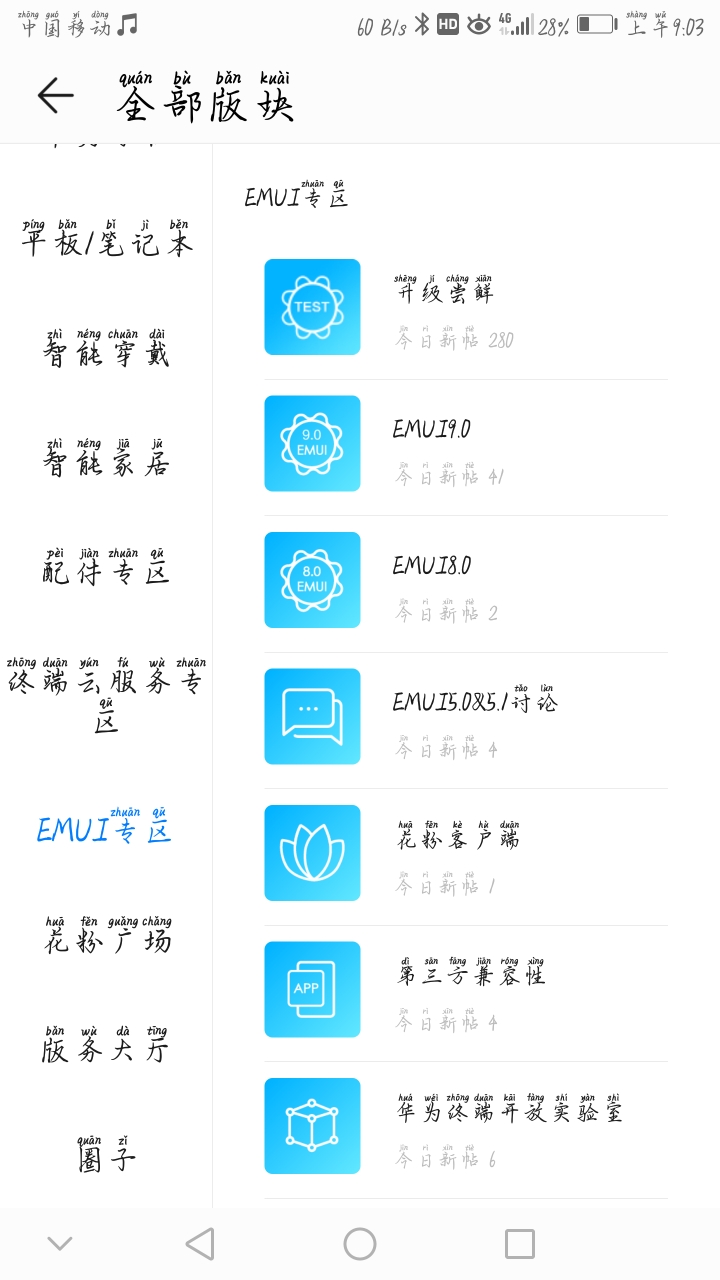This screenshot has height=1280, width=720.
Task: Open the 版务大厅 category
Action: click(x=105, y=1048)
